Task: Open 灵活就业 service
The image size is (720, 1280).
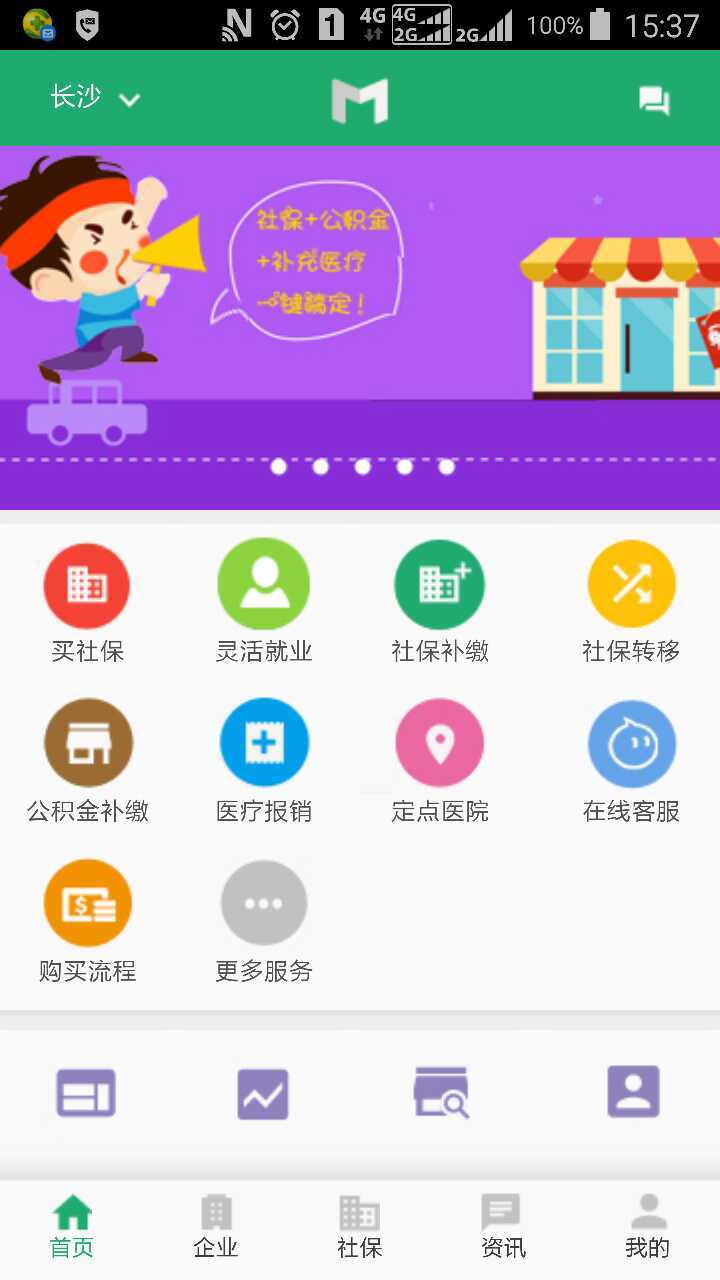Action: point(264,602)
